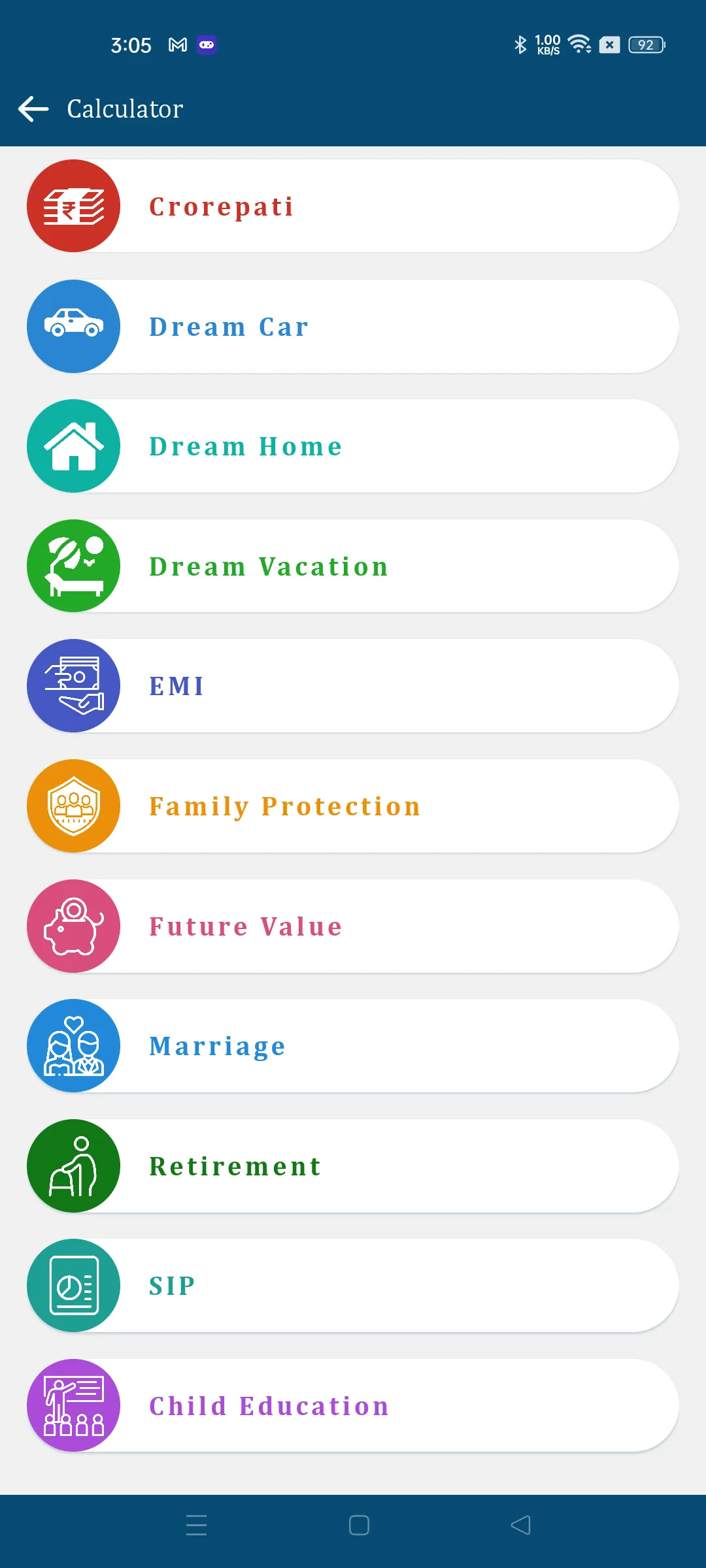Open the Crorepati calculator

353,206
